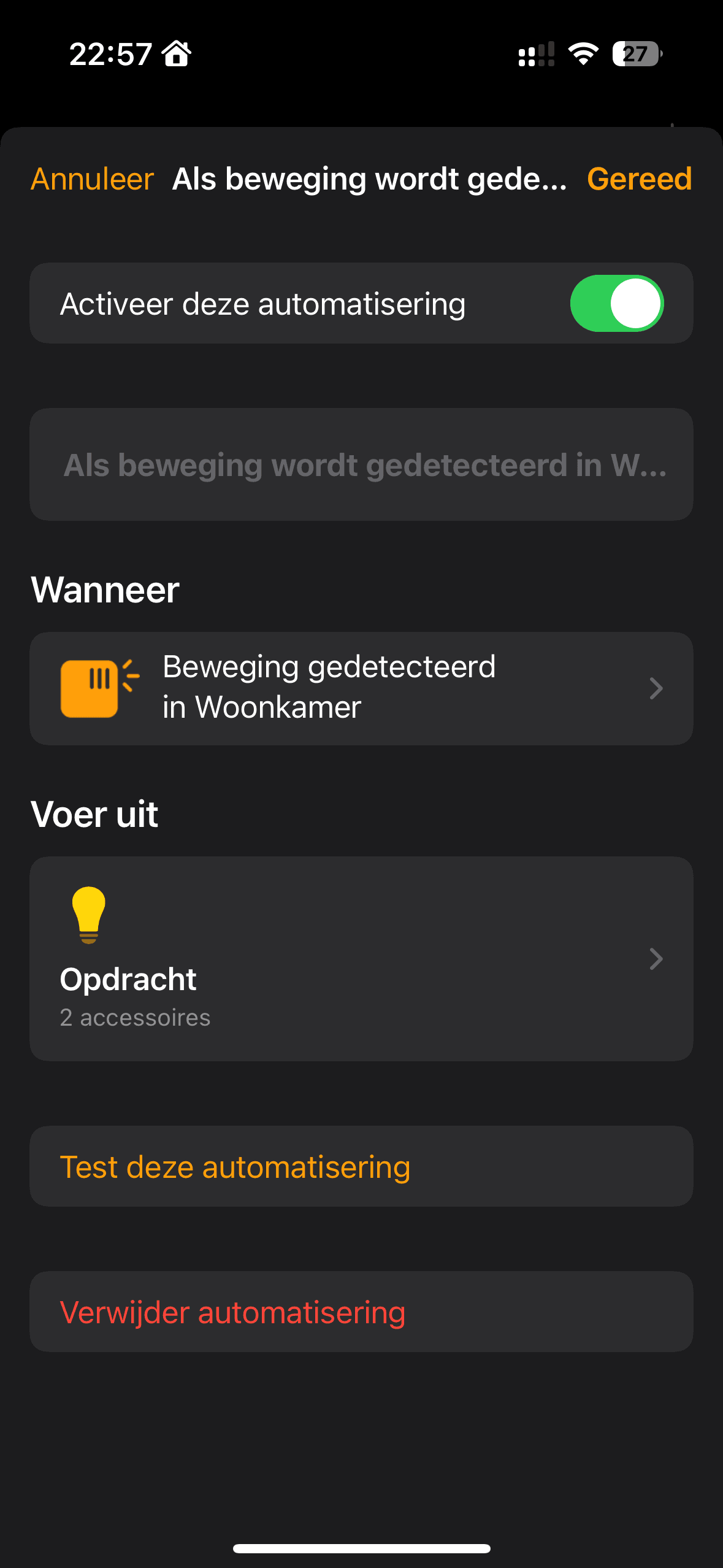Tap Annuleer to cancel editing
The width and height of the screenshot is (723, 1568).
coord(92,179)
